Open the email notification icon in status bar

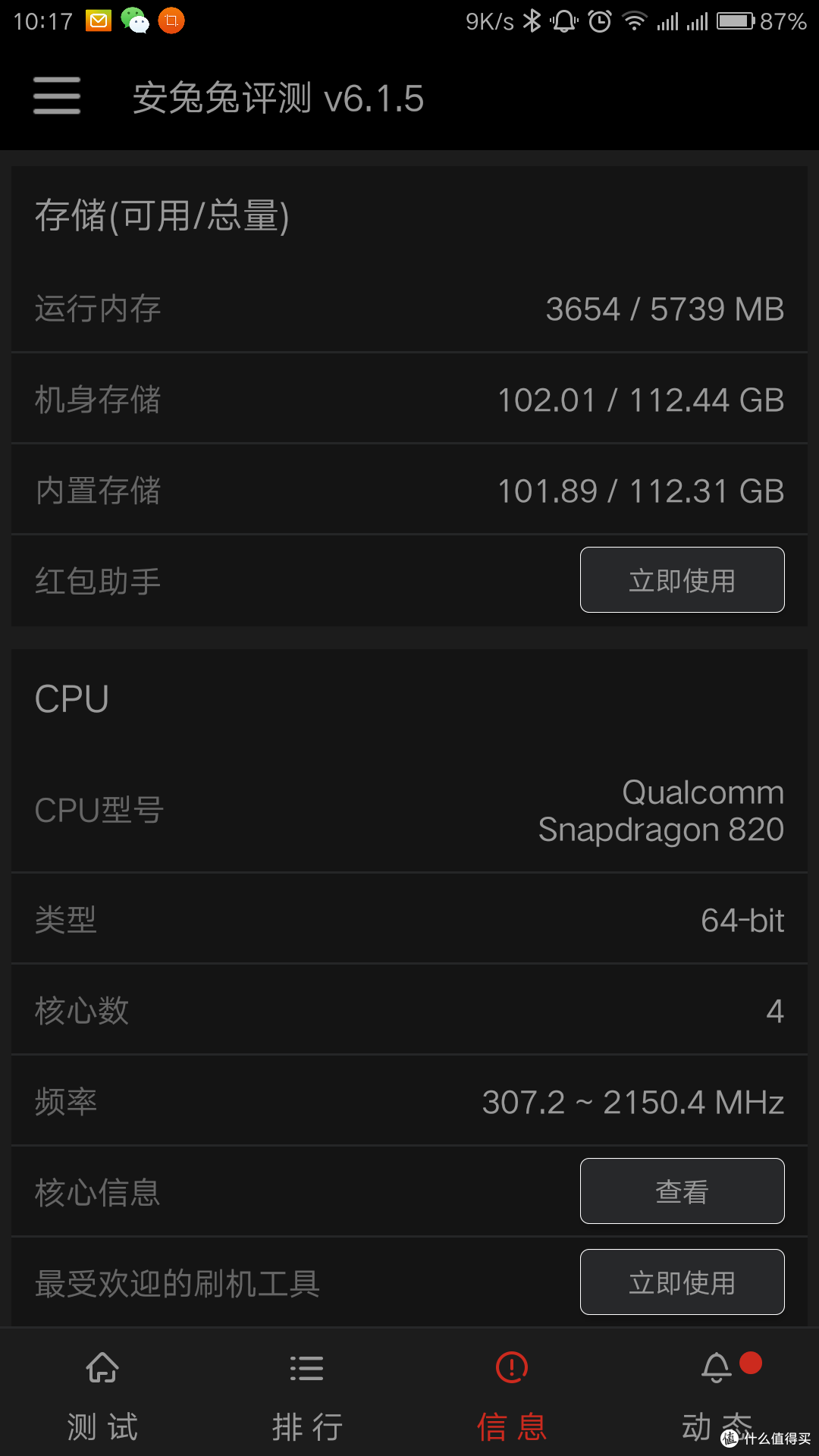click(97, 20)
